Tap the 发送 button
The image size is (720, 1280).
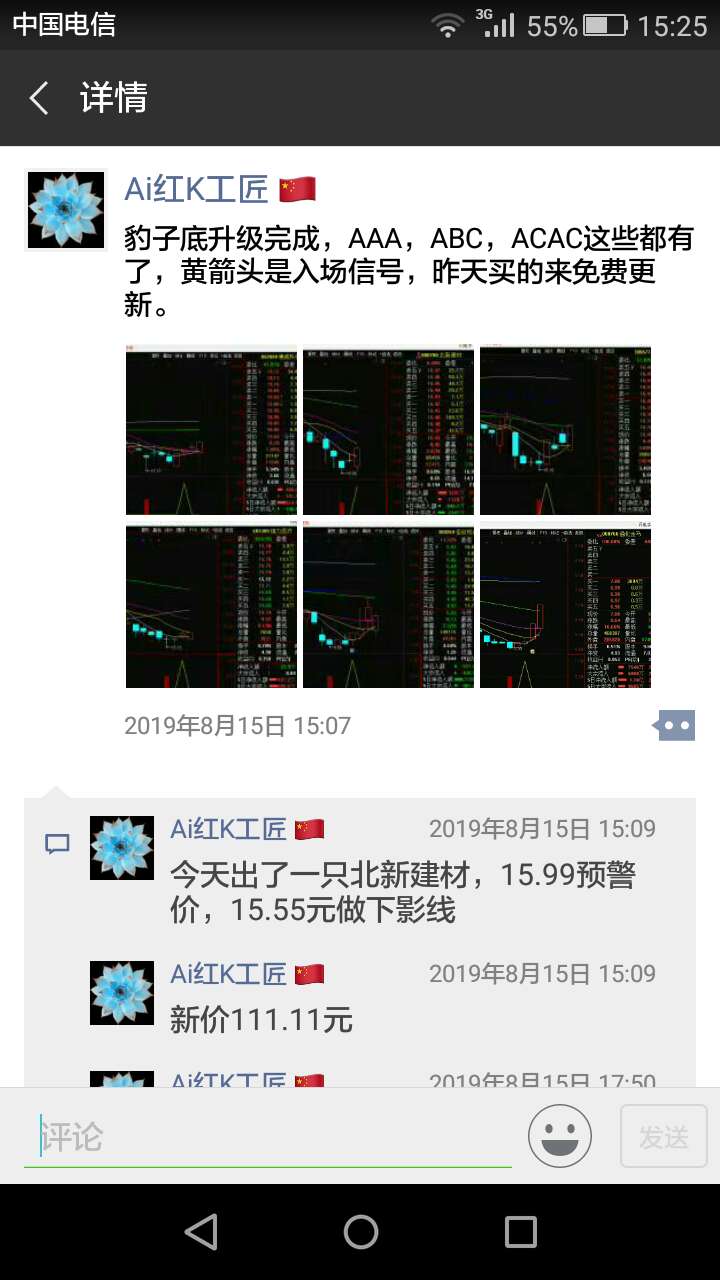pyautogui.click(x=663, y=1136)
